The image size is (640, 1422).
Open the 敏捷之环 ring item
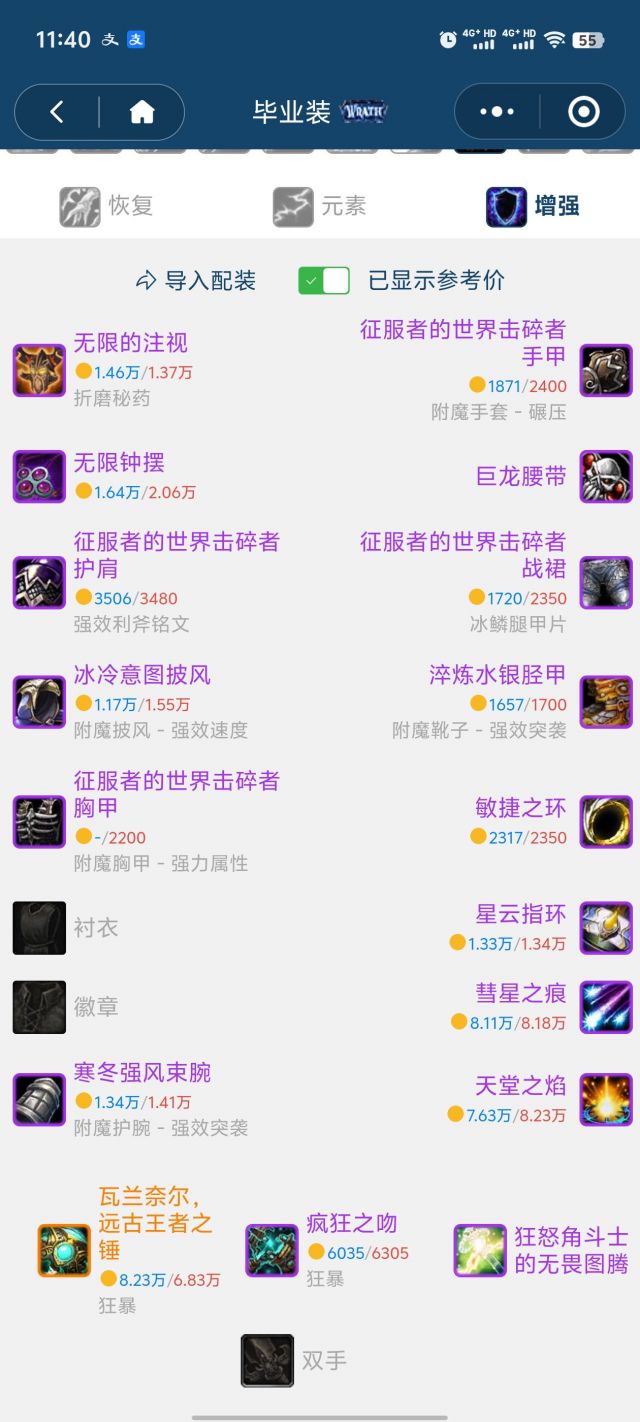pyautogui.click(x=520, y=808)
